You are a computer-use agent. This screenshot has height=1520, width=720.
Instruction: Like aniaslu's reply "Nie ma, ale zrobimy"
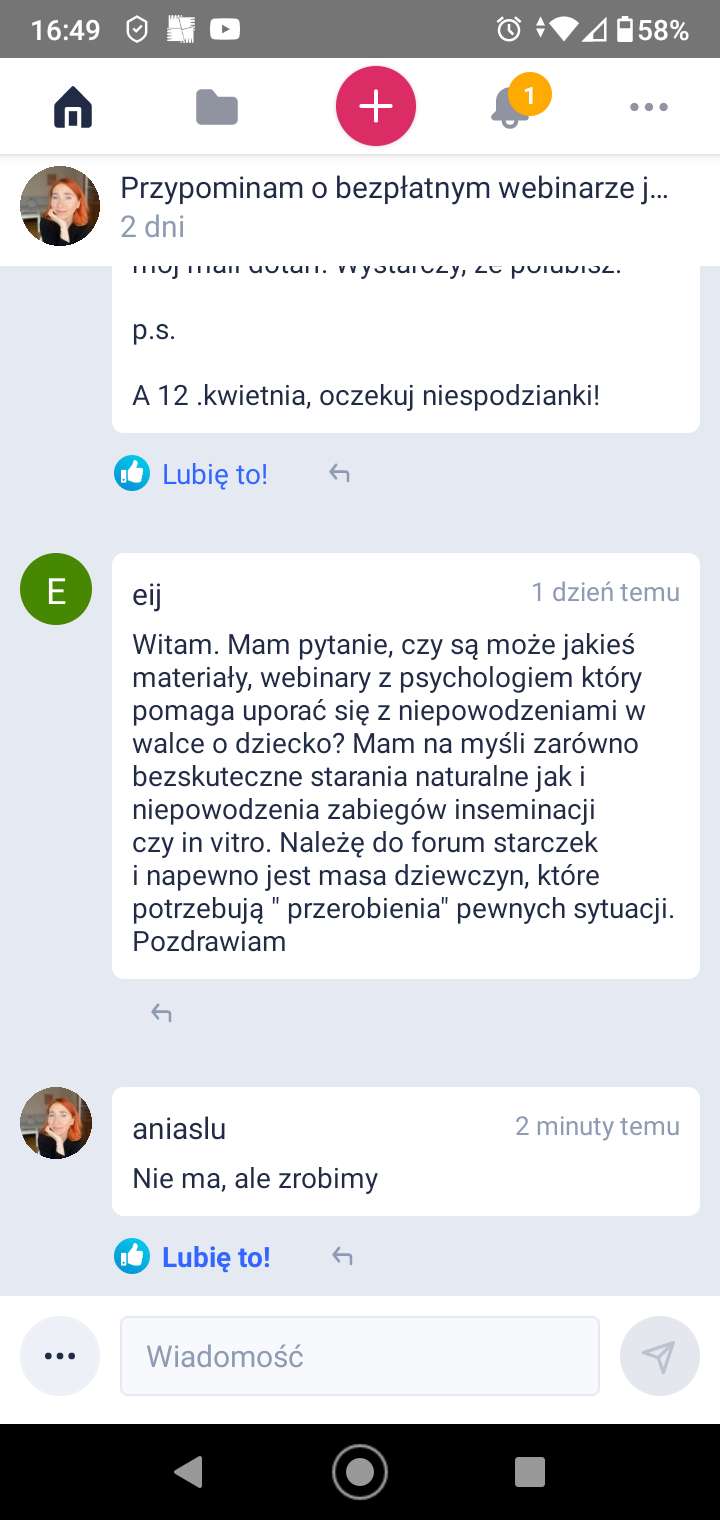coord(192,1257)
